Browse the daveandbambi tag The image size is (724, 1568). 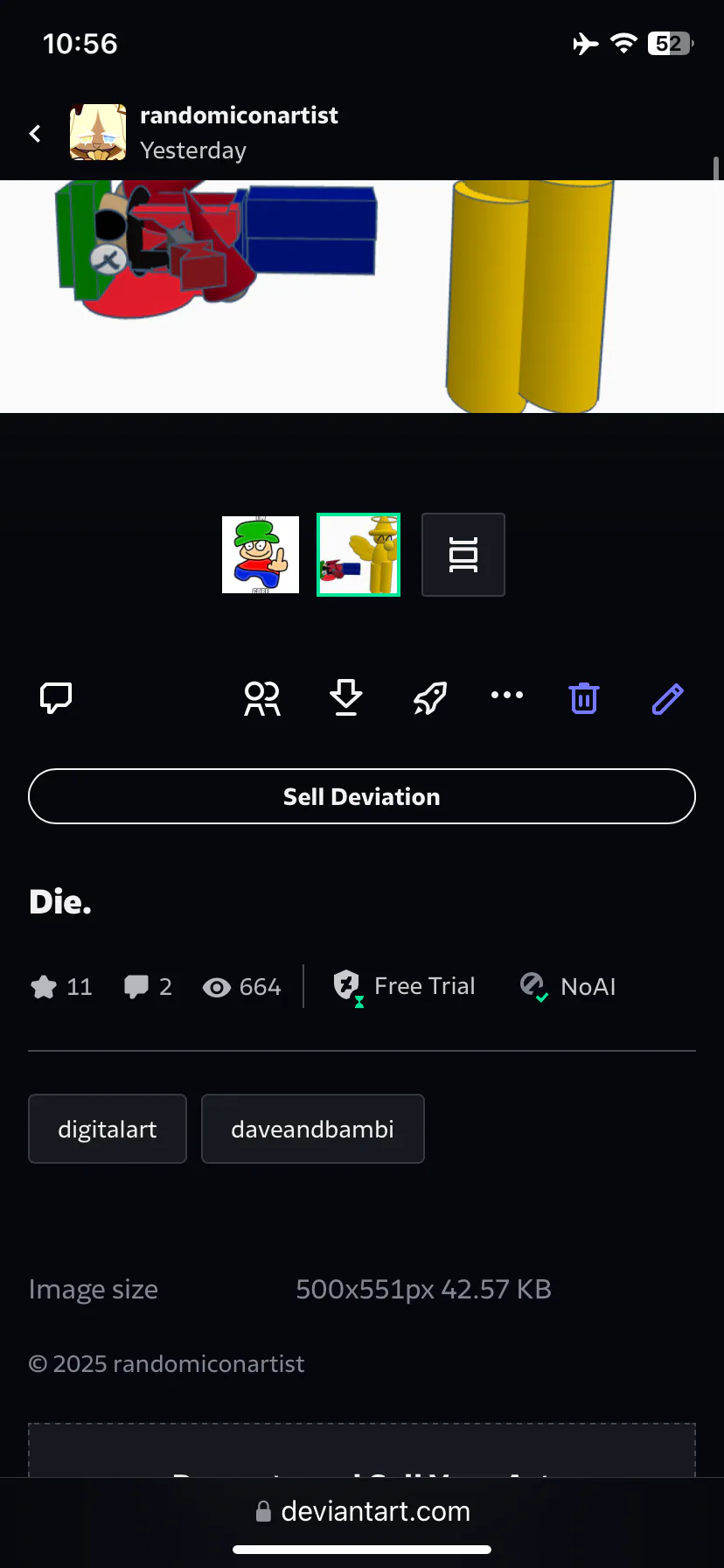[x=312, y=1129]
